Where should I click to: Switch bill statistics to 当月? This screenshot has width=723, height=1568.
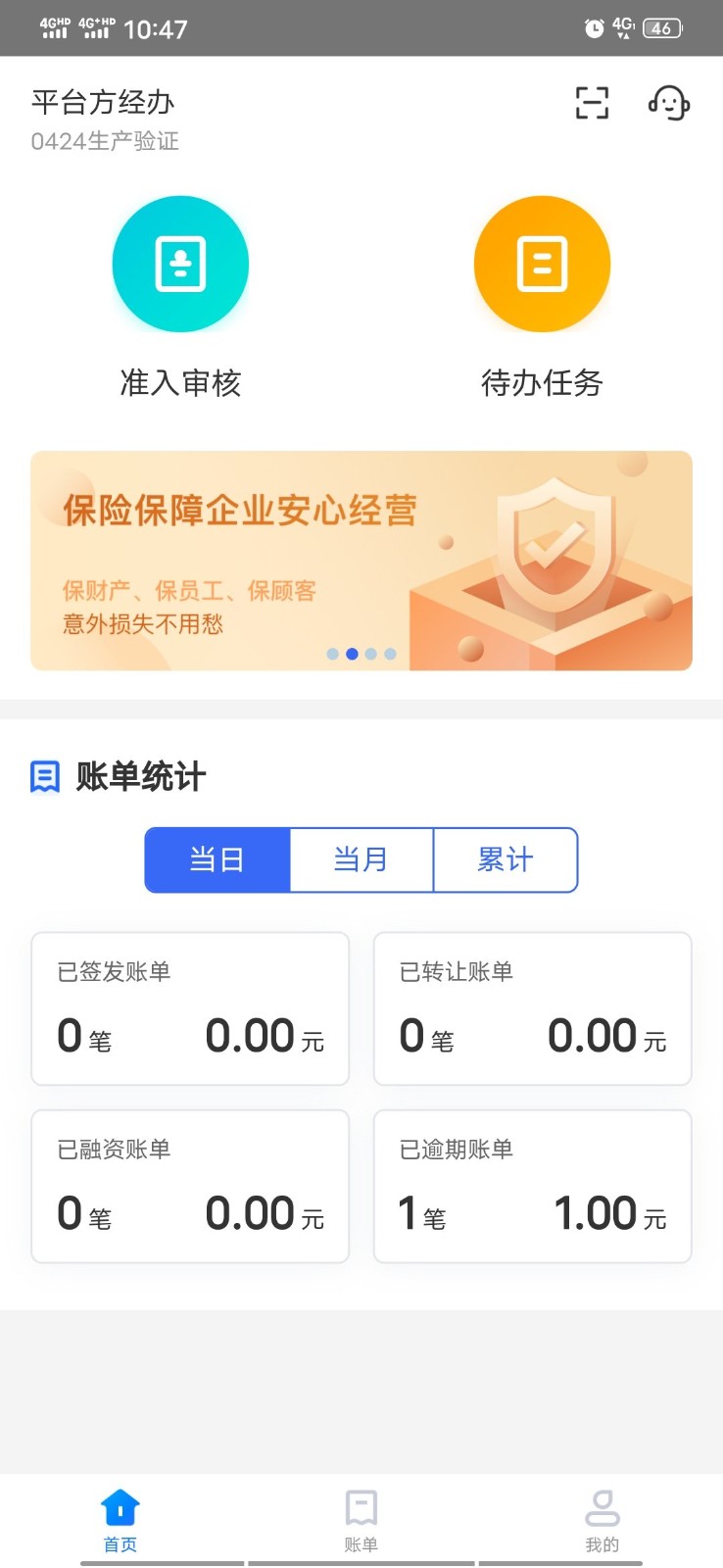click(x=361, y=860)
